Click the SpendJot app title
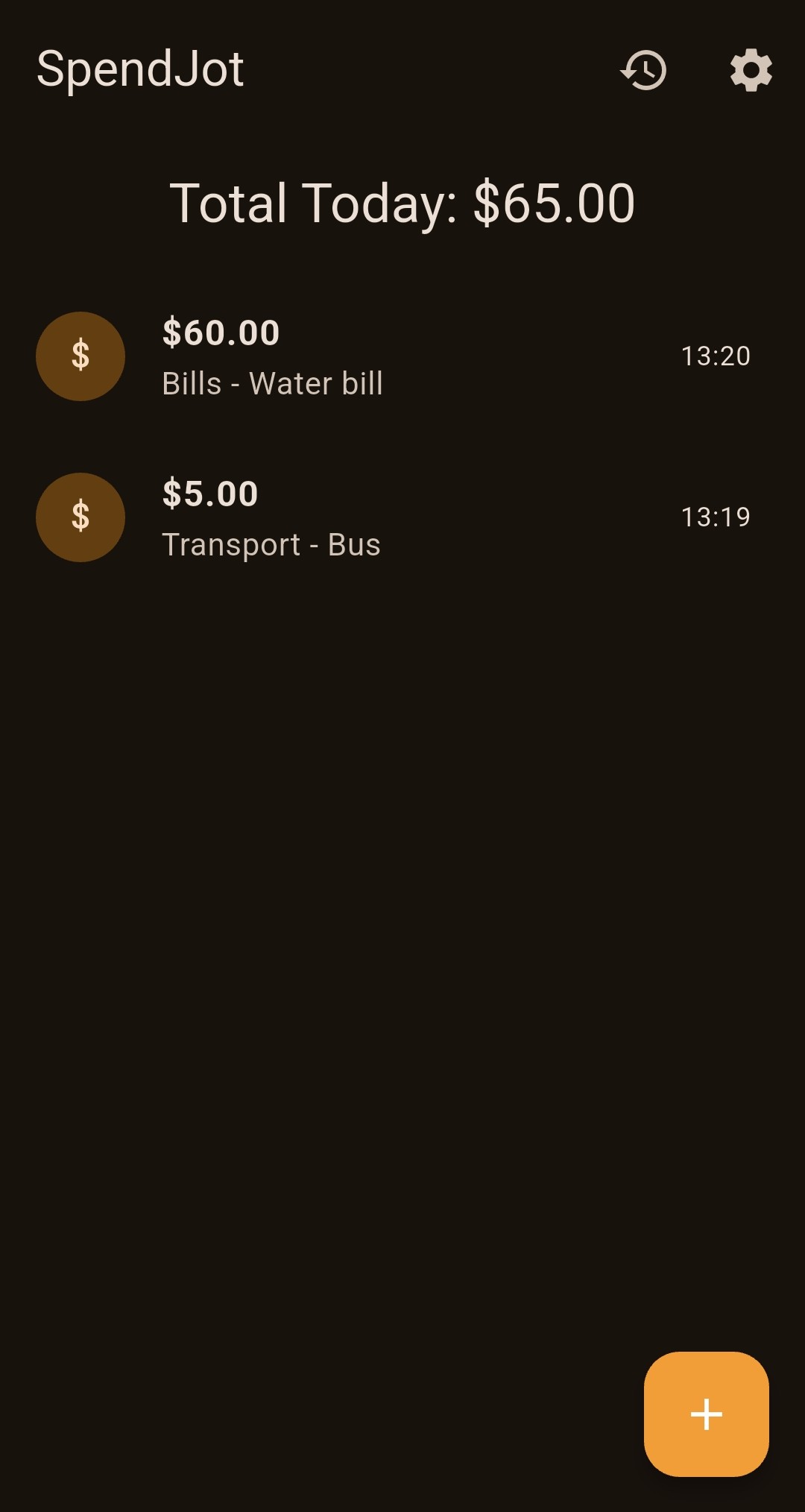805x1512 pixels. (x=141, y=69)
